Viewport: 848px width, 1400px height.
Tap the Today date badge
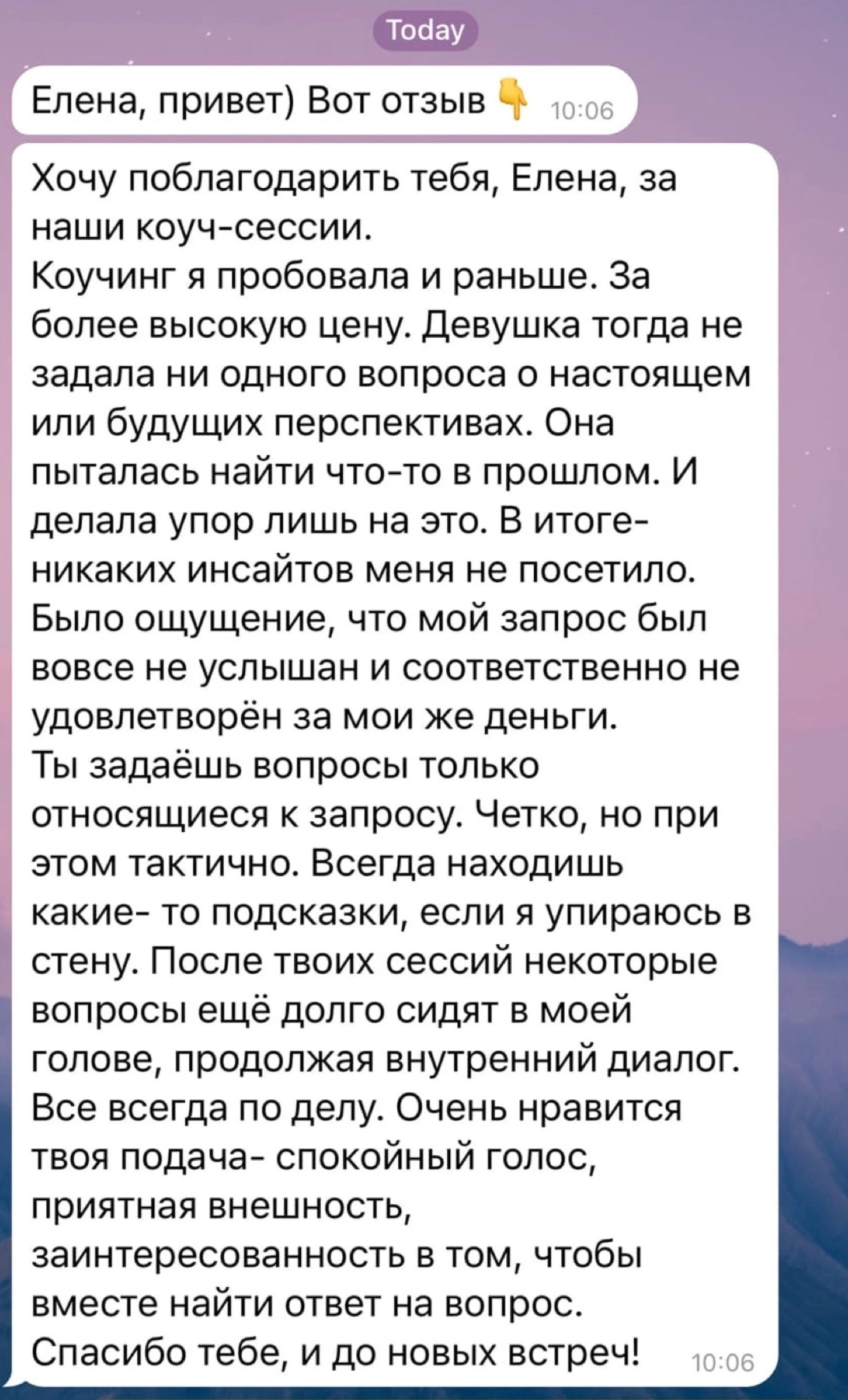[x=425, y=32]
